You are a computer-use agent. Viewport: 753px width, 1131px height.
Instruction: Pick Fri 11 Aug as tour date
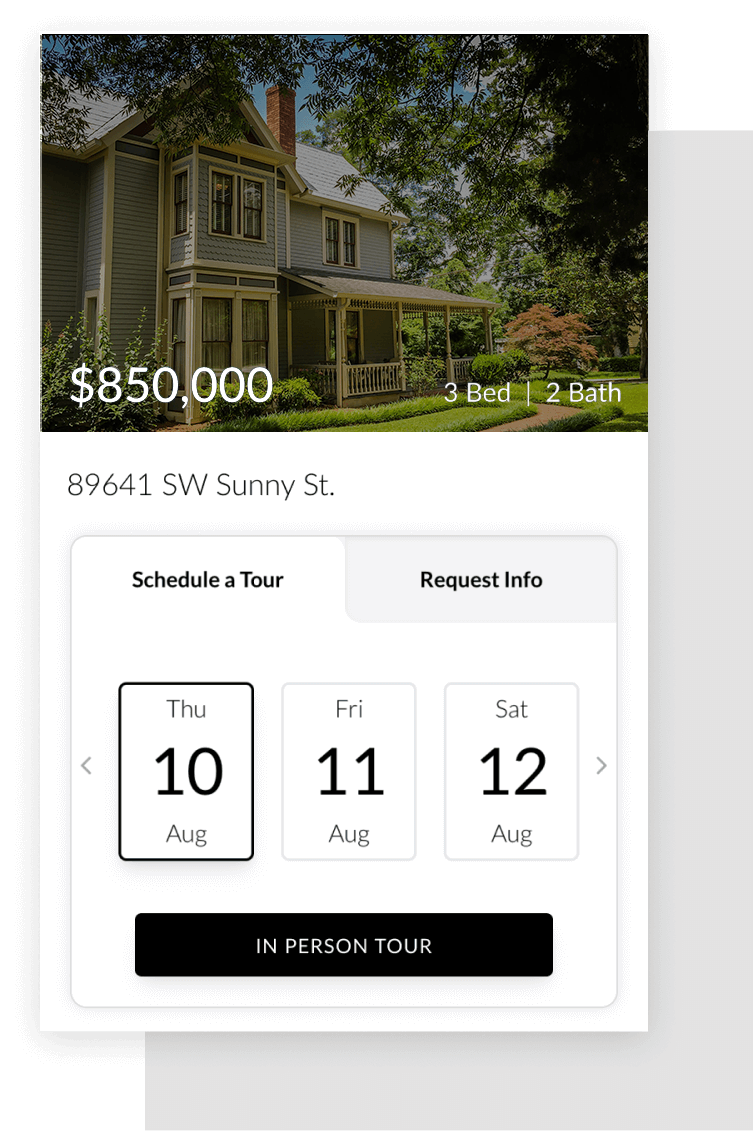[x=349, y=771]
